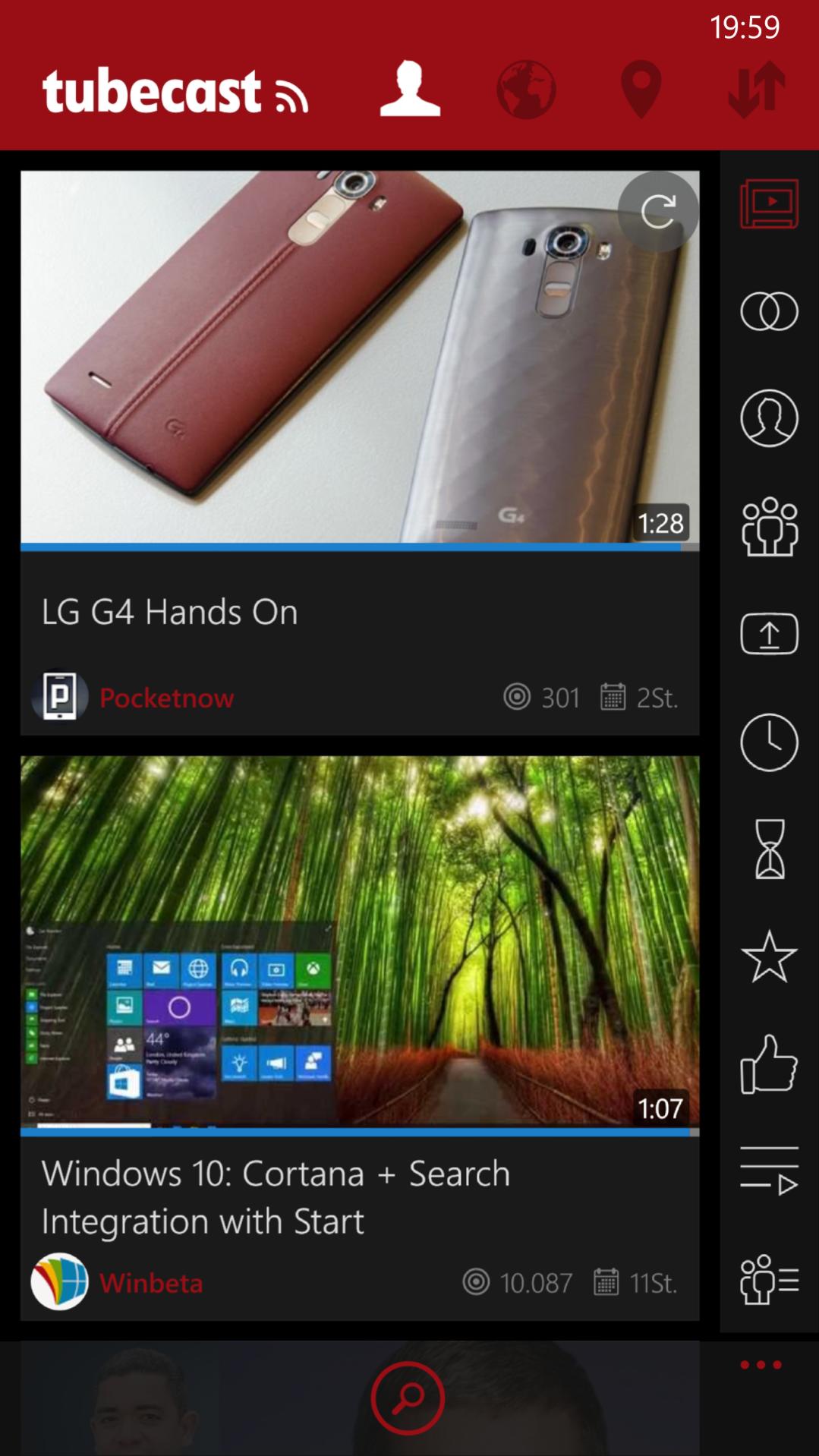Open the globe tab in header
Viewport: 819px width, 1456px height.
point(526,90)
